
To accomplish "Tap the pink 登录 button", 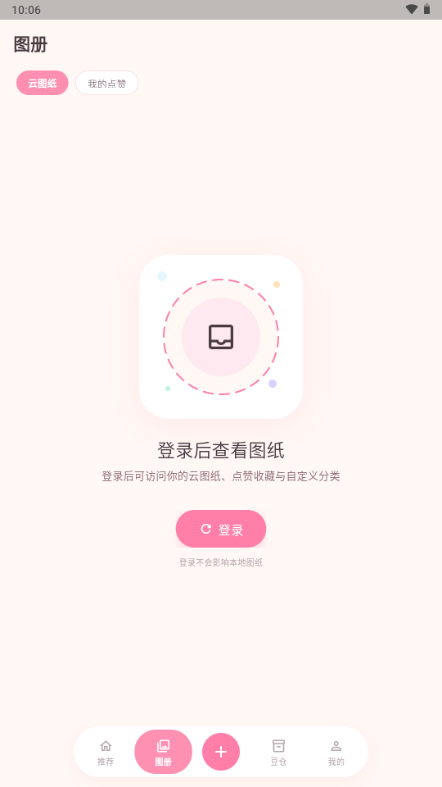I will (221, 529).
